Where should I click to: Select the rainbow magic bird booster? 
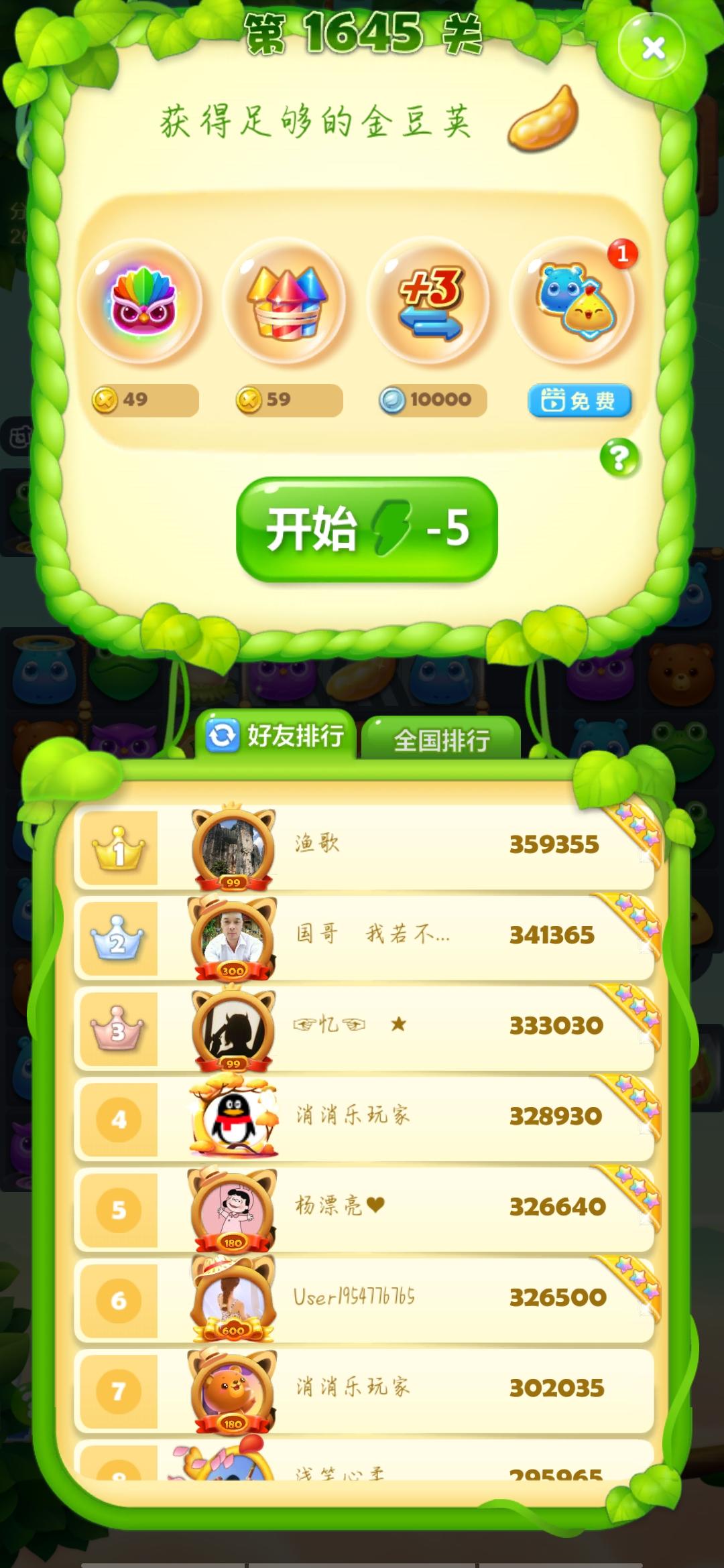pos(143,302)
